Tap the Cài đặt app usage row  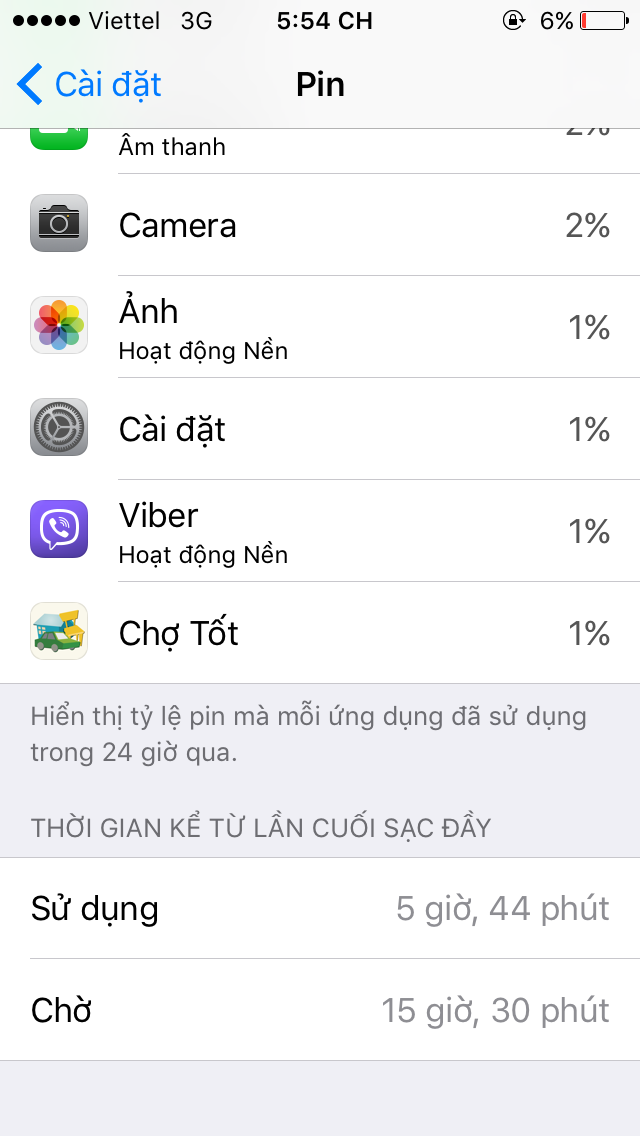(320, 429)
